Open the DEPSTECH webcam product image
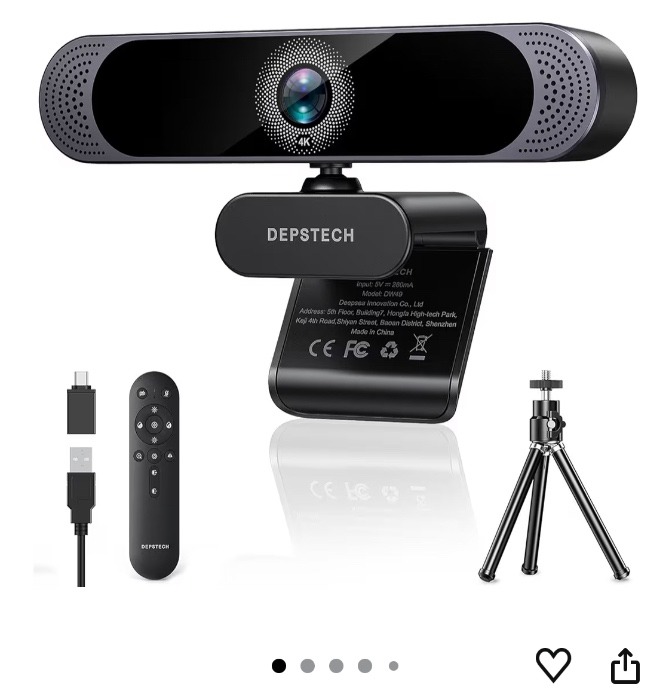This screenshot has height=700, width=672. 336,300
